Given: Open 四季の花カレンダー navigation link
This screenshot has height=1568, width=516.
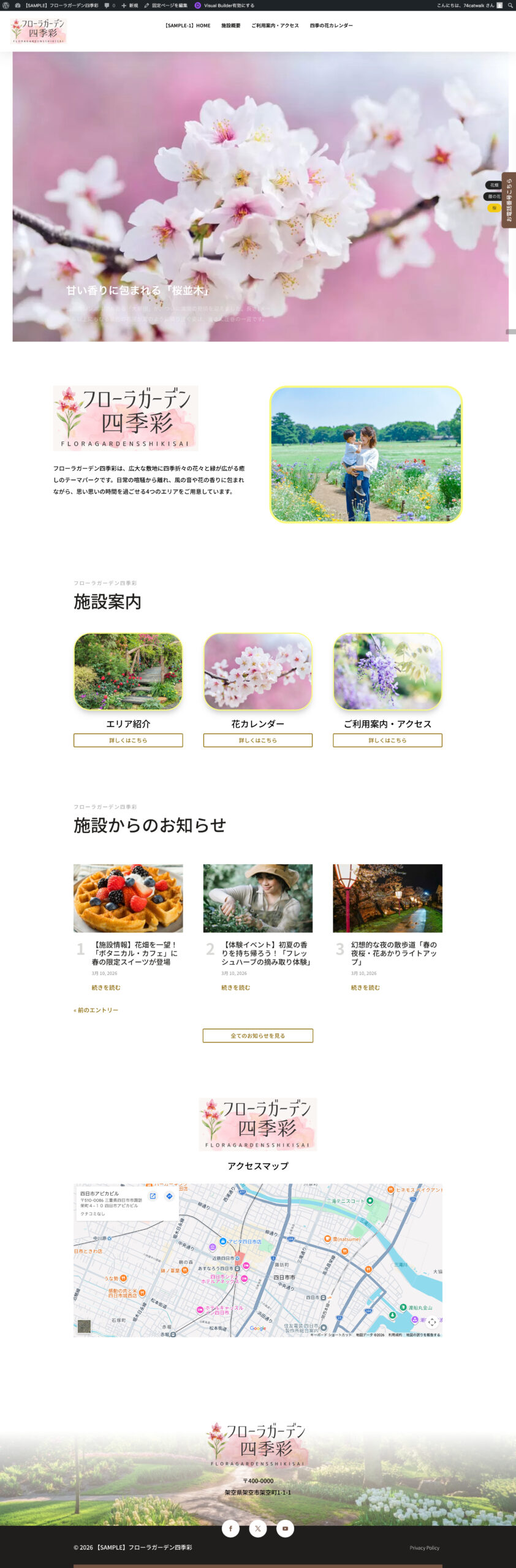Looking at the screenshot, I should (x=331, y=26).
